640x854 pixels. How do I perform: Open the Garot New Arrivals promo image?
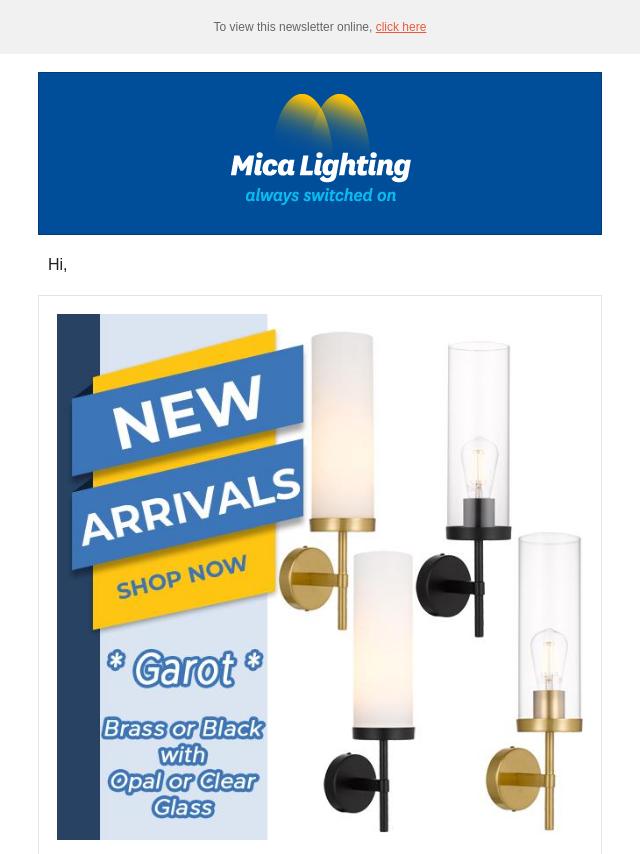(x=320, y=576)
